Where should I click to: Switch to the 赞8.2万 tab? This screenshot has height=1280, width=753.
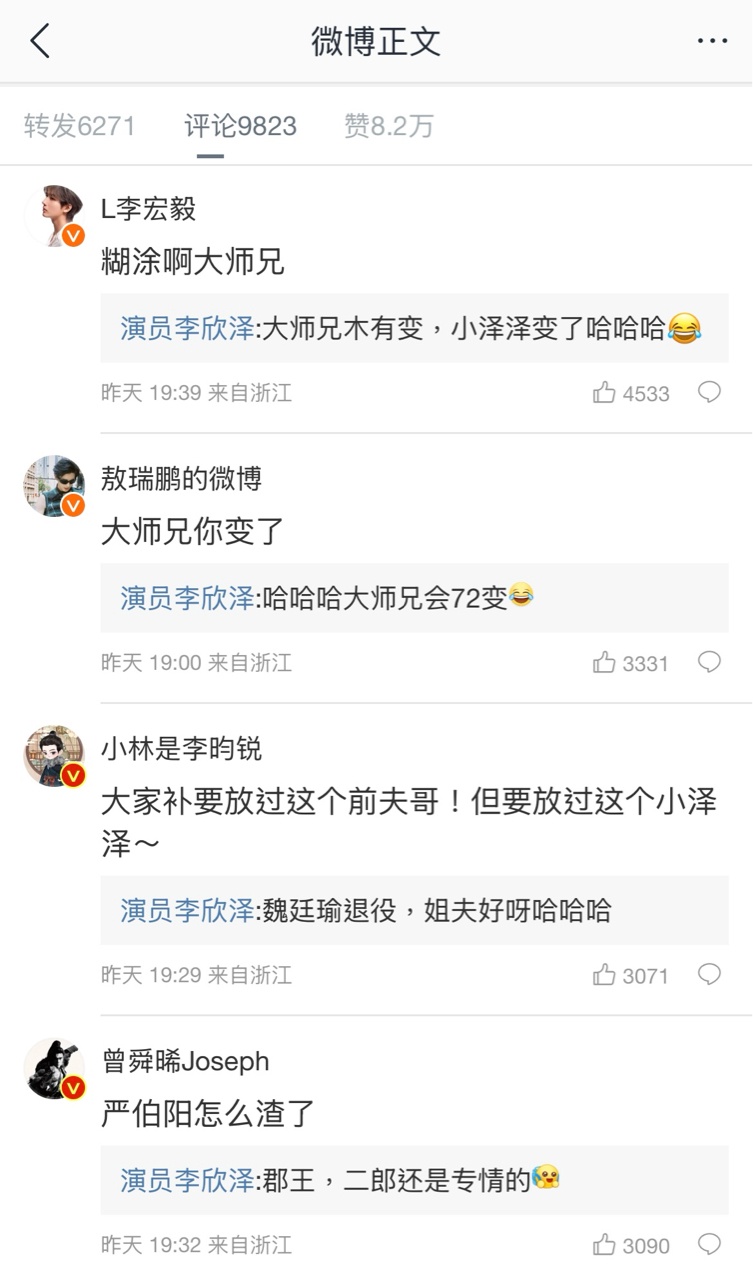pyautogui.click(x=389, y=126)
